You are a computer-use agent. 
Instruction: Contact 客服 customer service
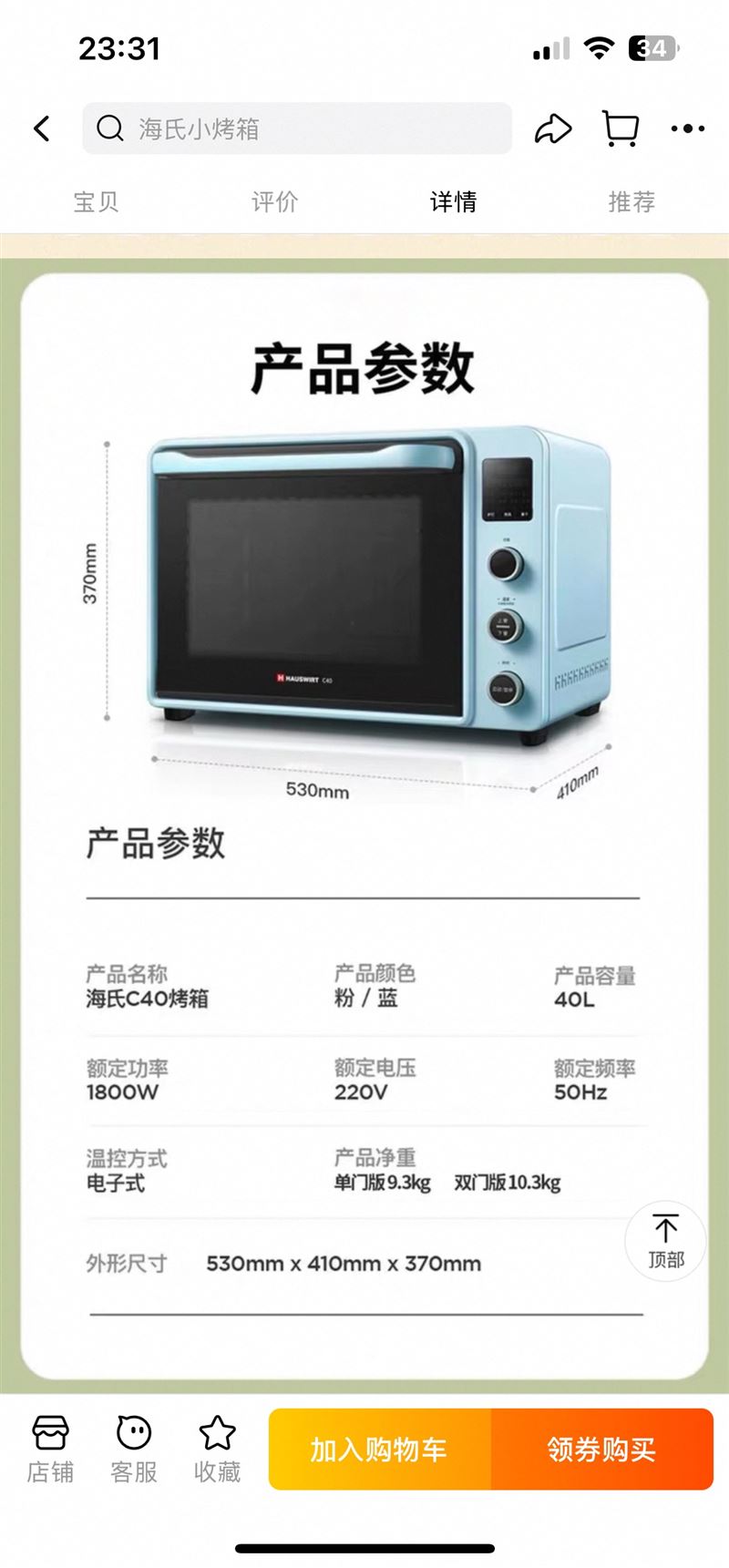pyautogui.click(x=134, y=1449)
